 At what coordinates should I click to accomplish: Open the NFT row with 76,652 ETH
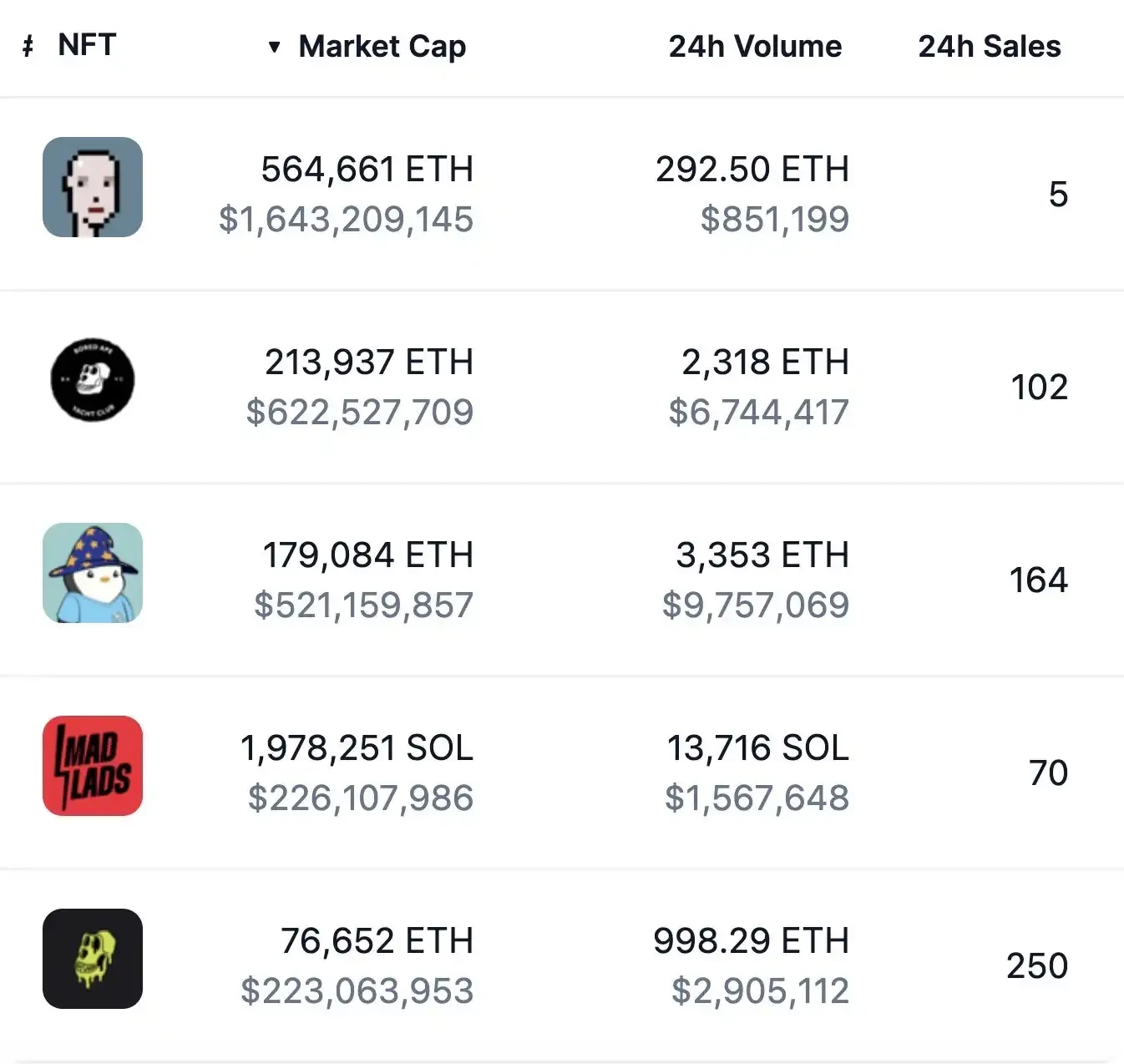click(x=93, y=960)
